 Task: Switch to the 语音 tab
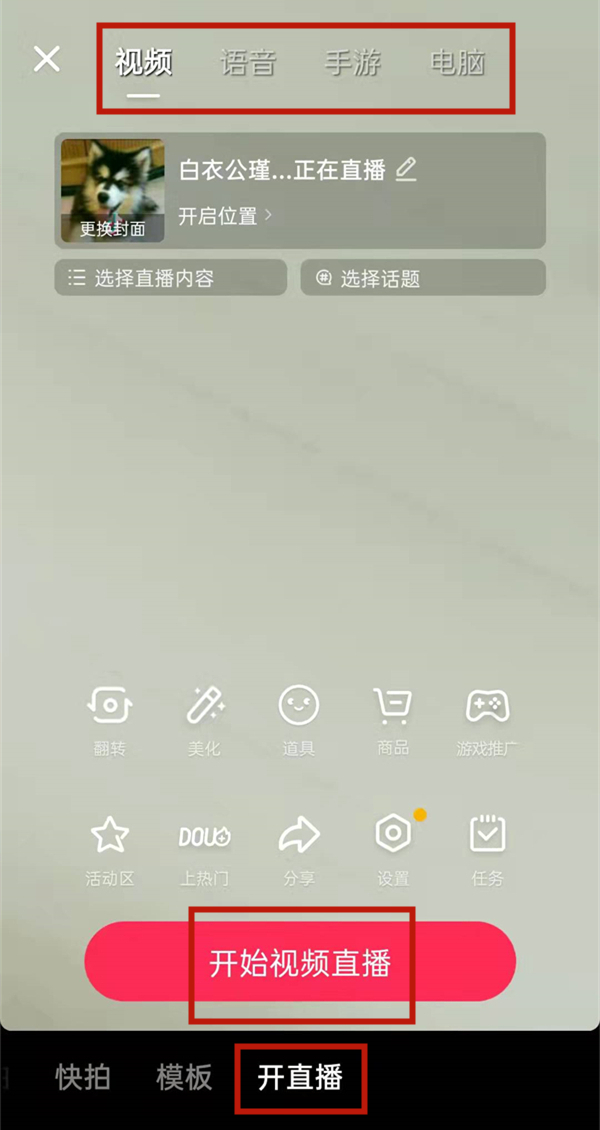pos(247,62)
